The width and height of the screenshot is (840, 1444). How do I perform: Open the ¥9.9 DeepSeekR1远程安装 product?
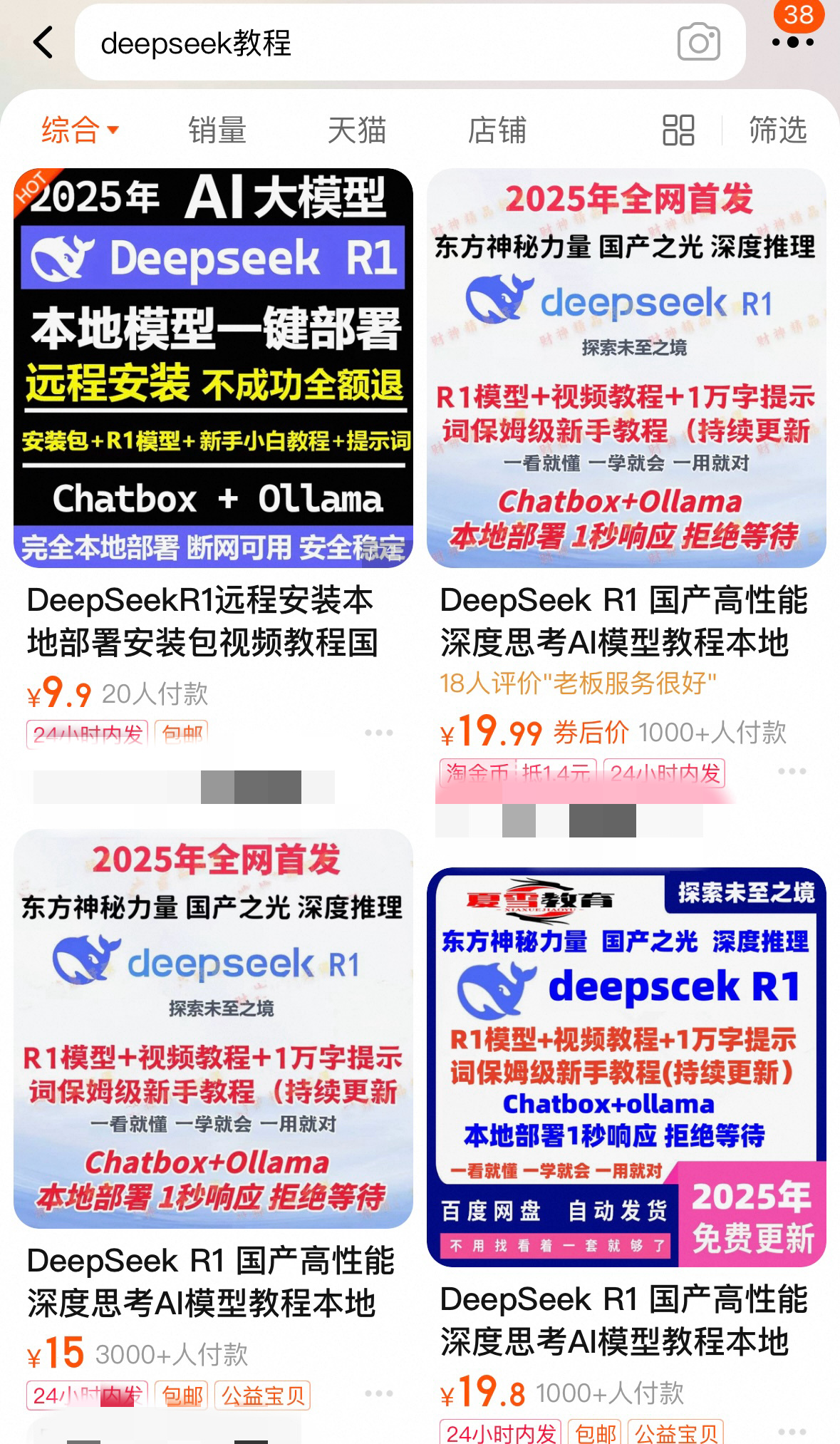coord(213,368)
